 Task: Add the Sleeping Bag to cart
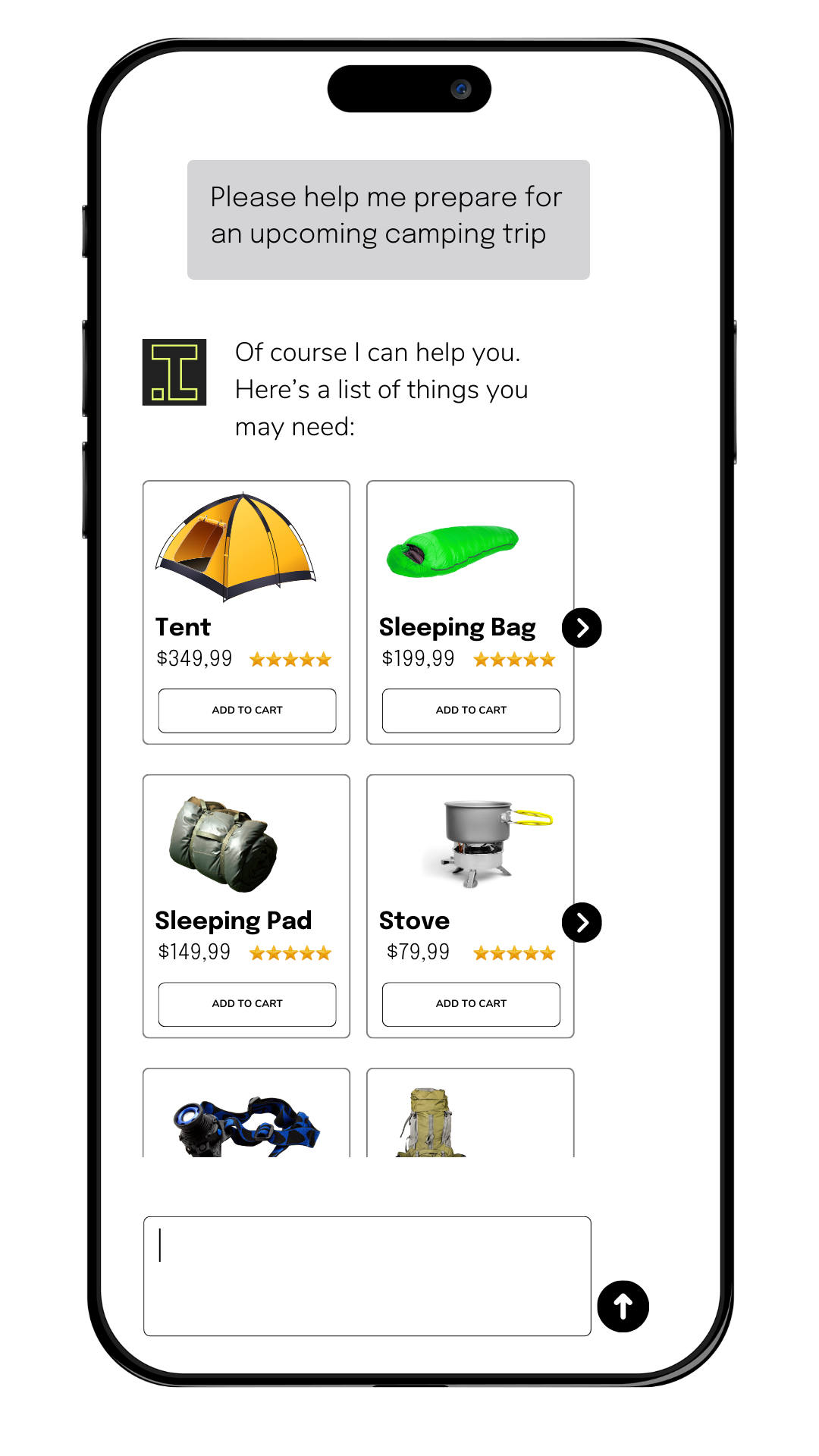coord(471,711)
